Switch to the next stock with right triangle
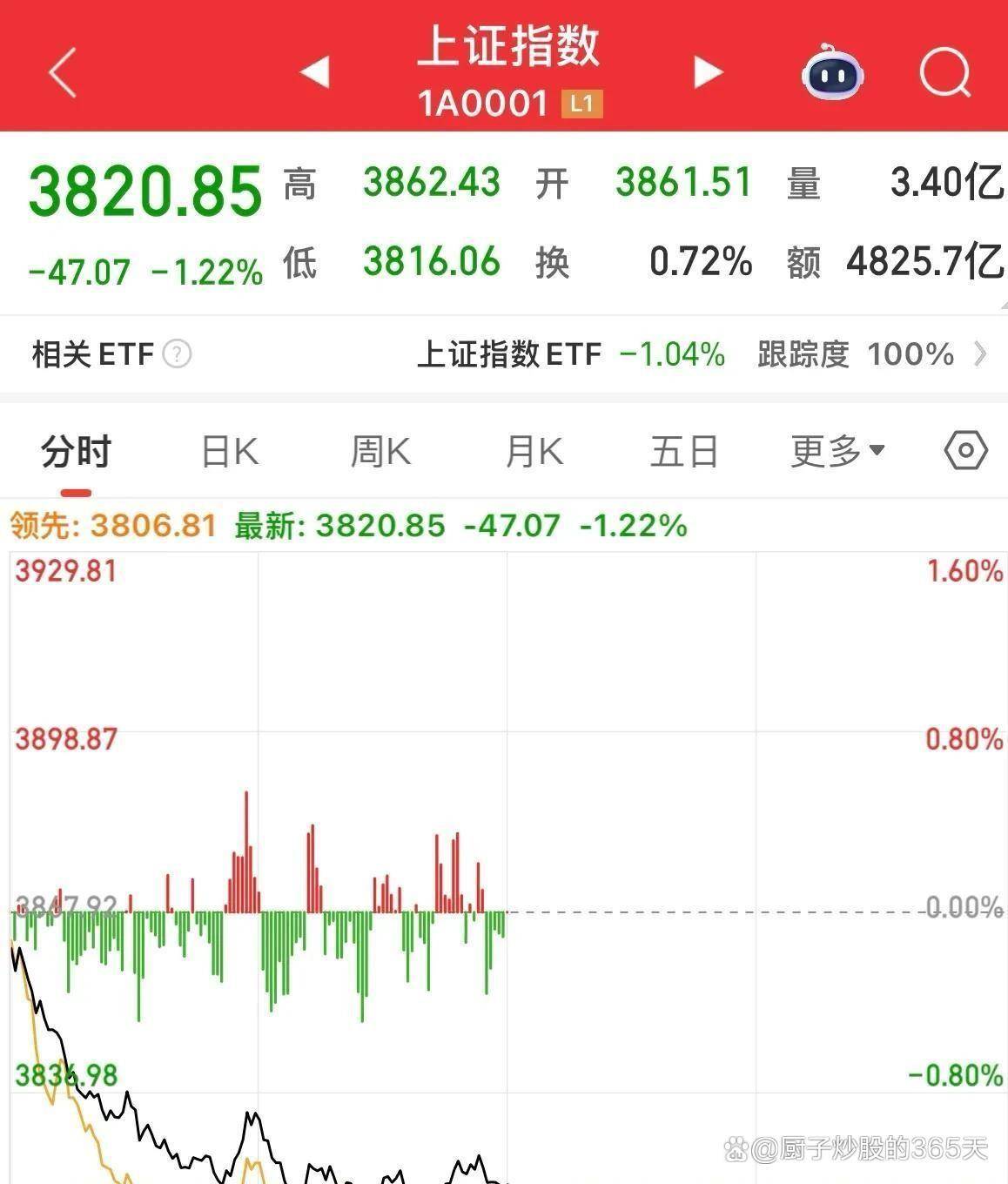The height and width of the screenshot is (1184, 1008). click(x=708, y=71)
